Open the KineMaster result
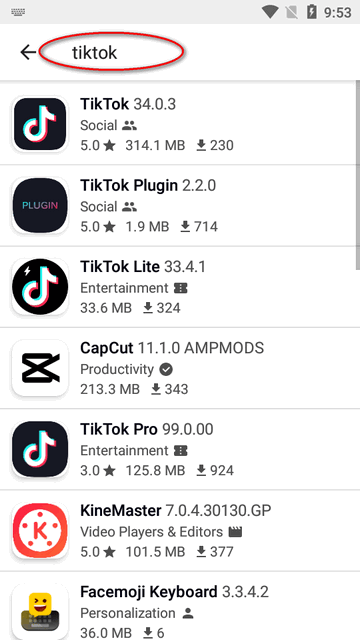The height and width of the screenshot is (640, 360). pyautogui.click(x=178, y=531)
